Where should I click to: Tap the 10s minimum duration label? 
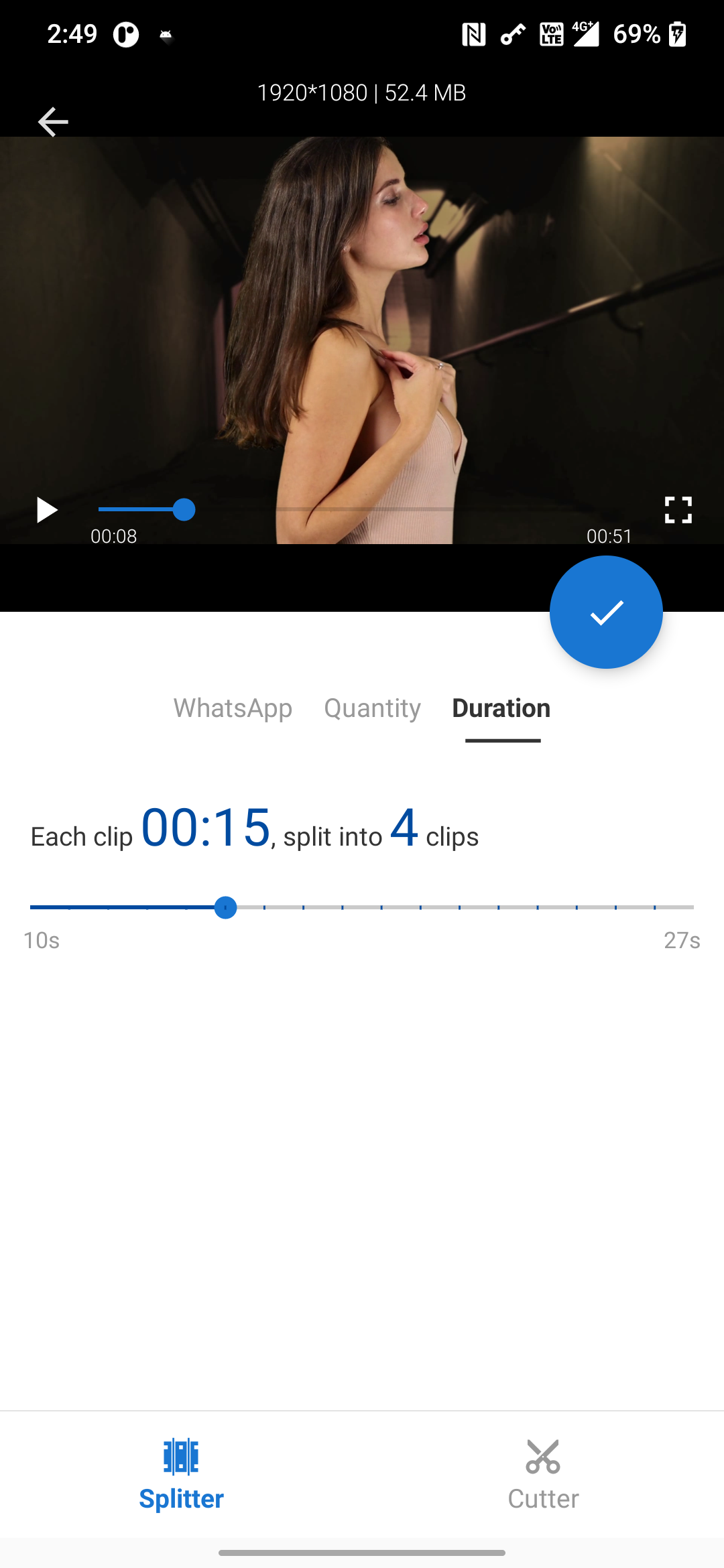pyautogui.click(x=42, y=940)
